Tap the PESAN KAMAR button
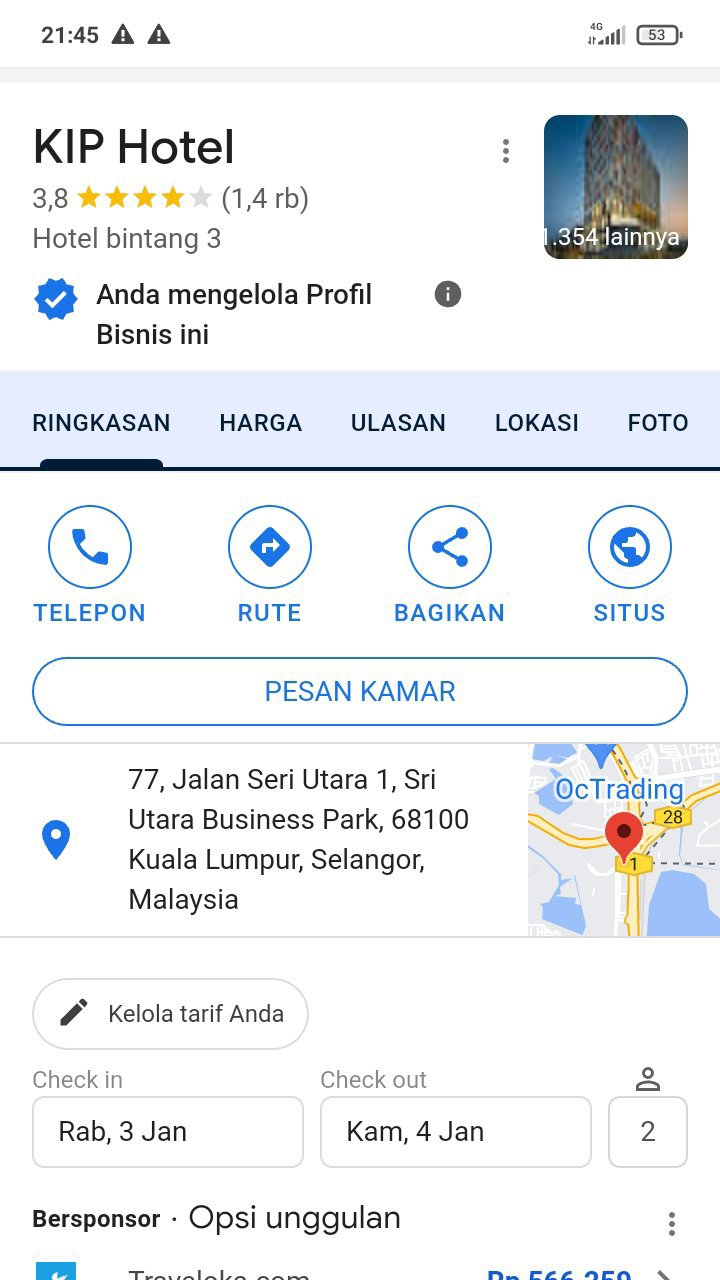 tap(360, 691)
